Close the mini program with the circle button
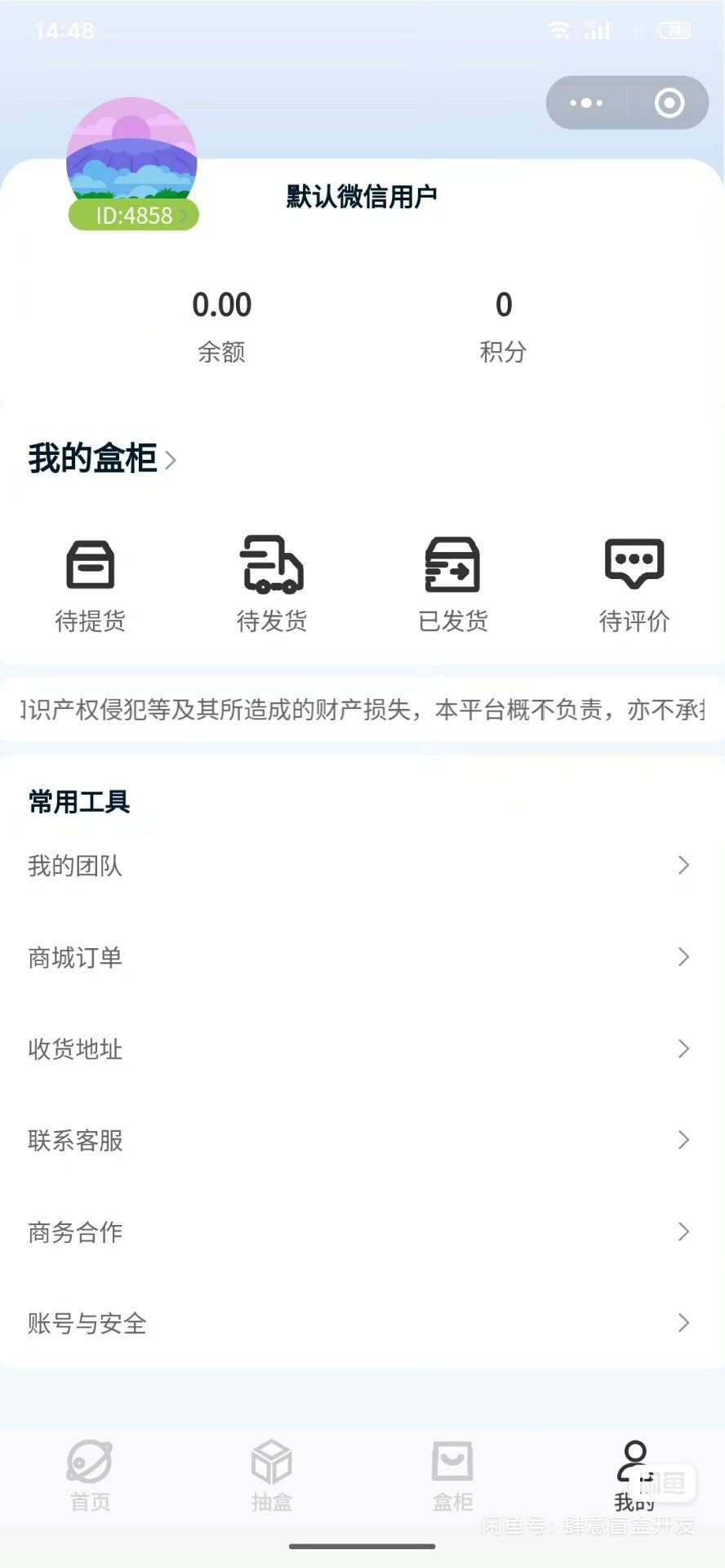 coord(669,103)
